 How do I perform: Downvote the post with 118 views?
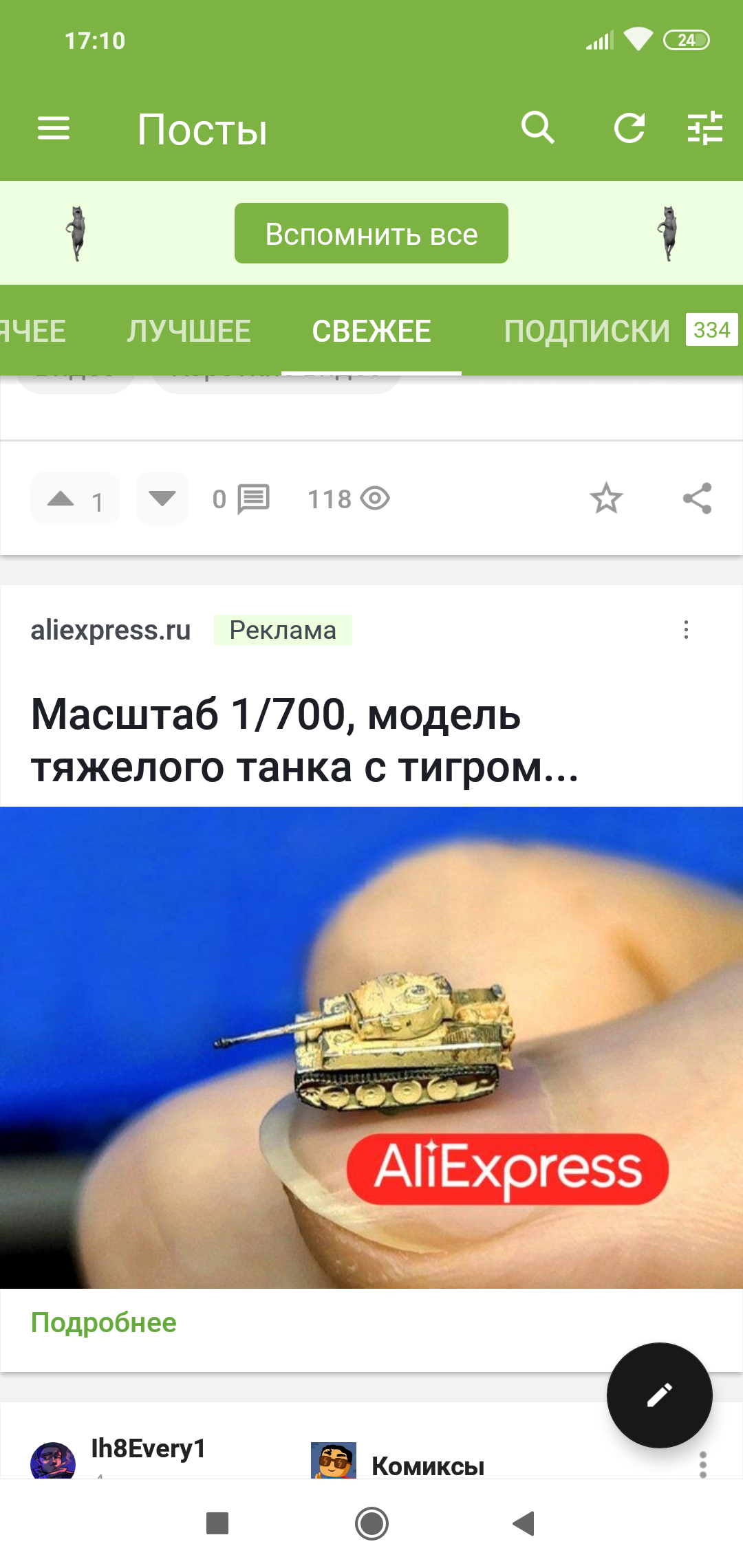(162, 499)
